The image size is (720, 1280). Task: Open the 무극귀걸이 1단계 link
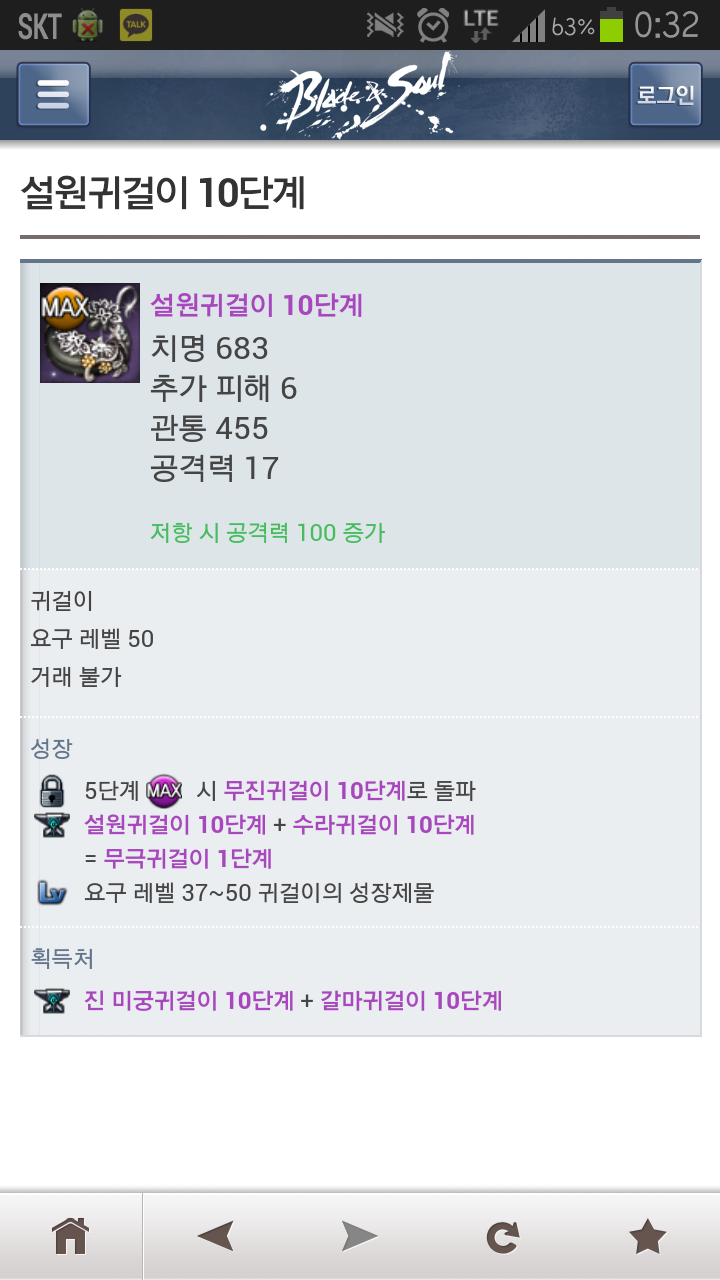(188, 858)
